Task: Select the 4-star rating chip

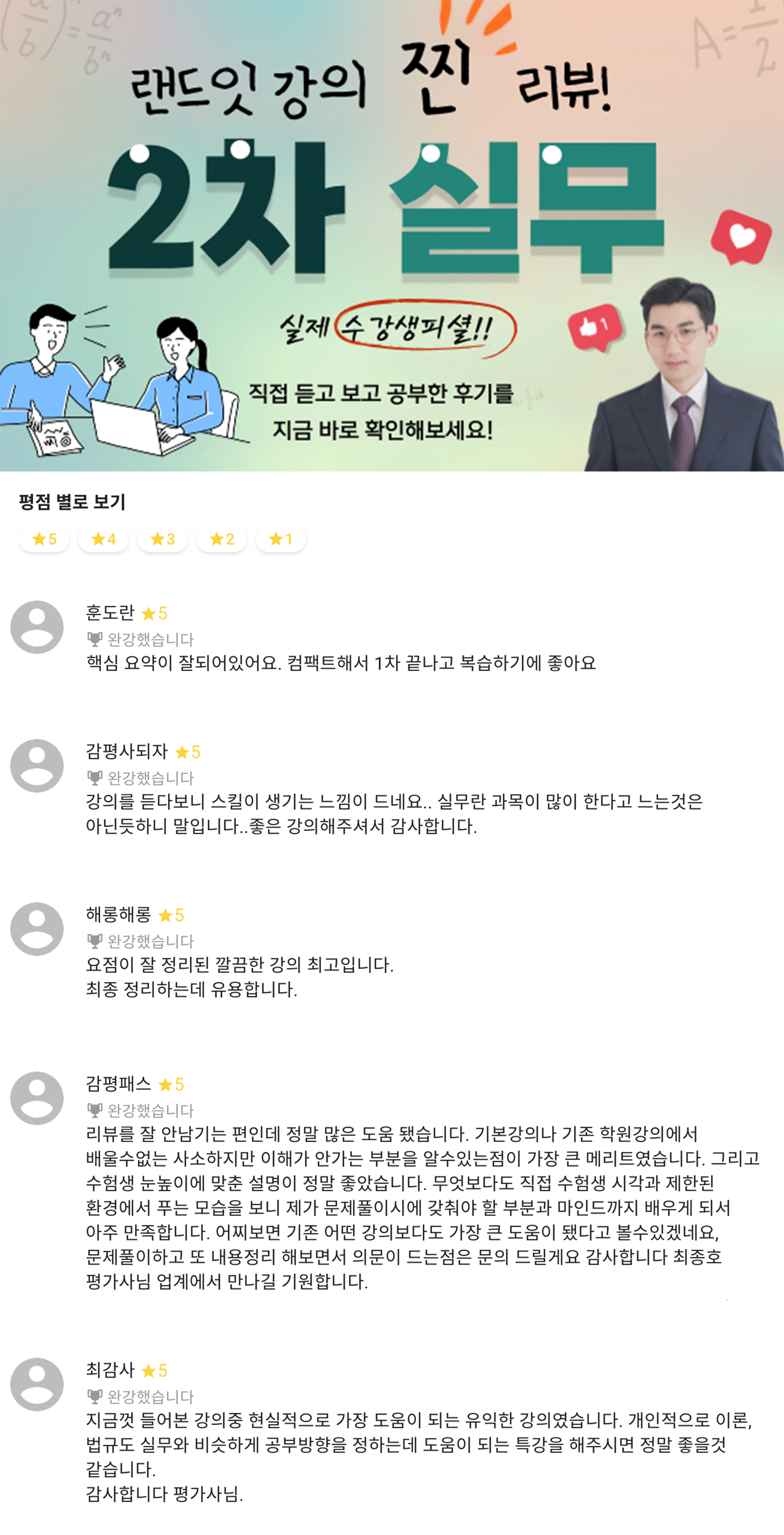Action: [x=103, y=539]
